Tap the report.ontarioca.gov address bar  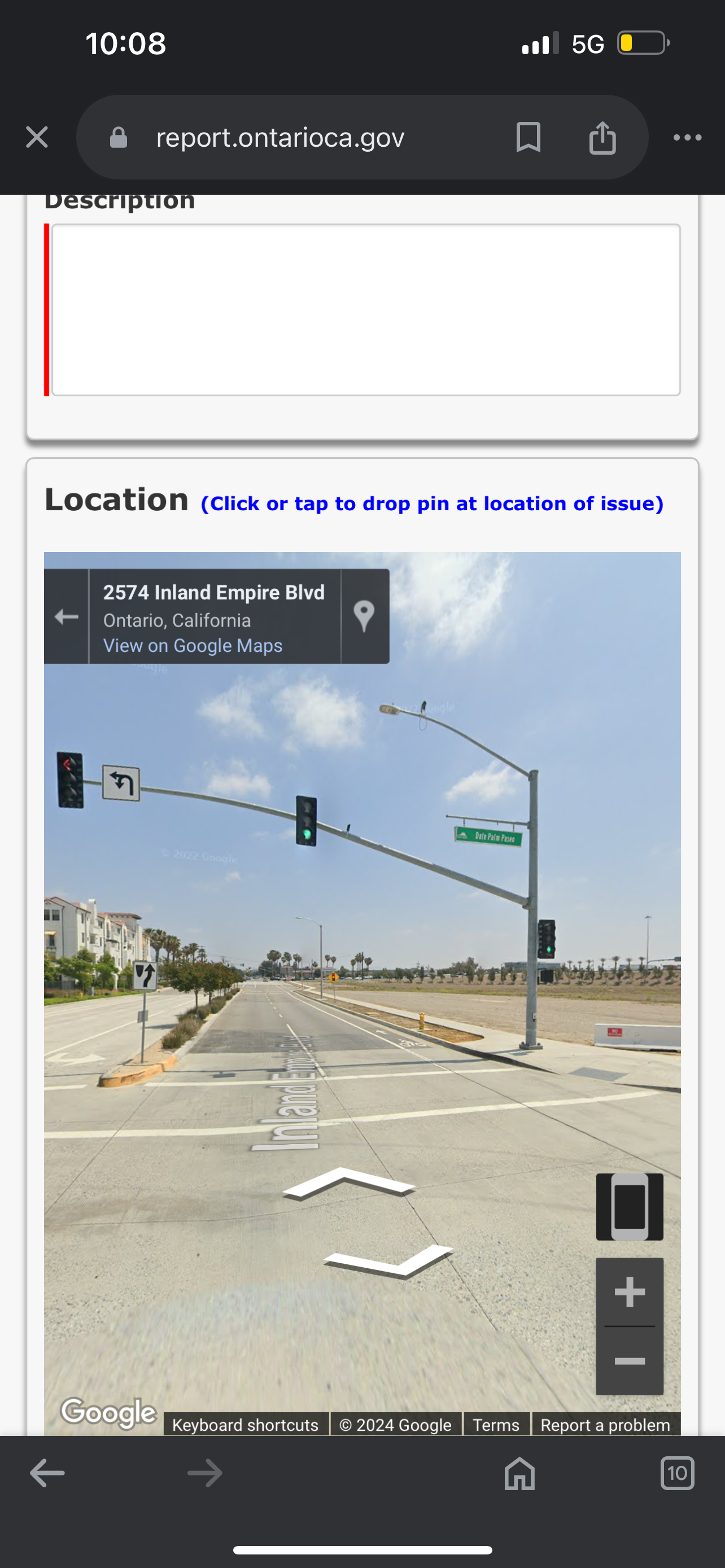pos(280,138)
